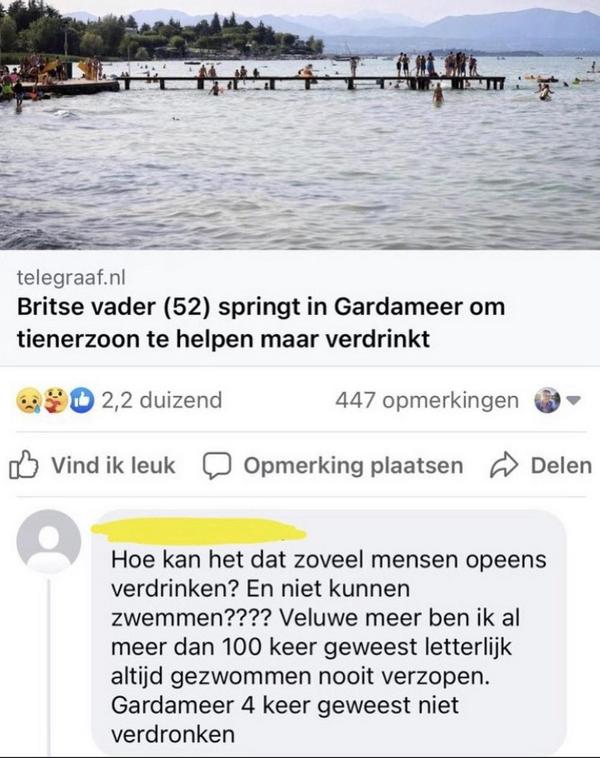Open the profile picker dropdown arrow
This screenshot has width=600, height=758.
point(574,401)
